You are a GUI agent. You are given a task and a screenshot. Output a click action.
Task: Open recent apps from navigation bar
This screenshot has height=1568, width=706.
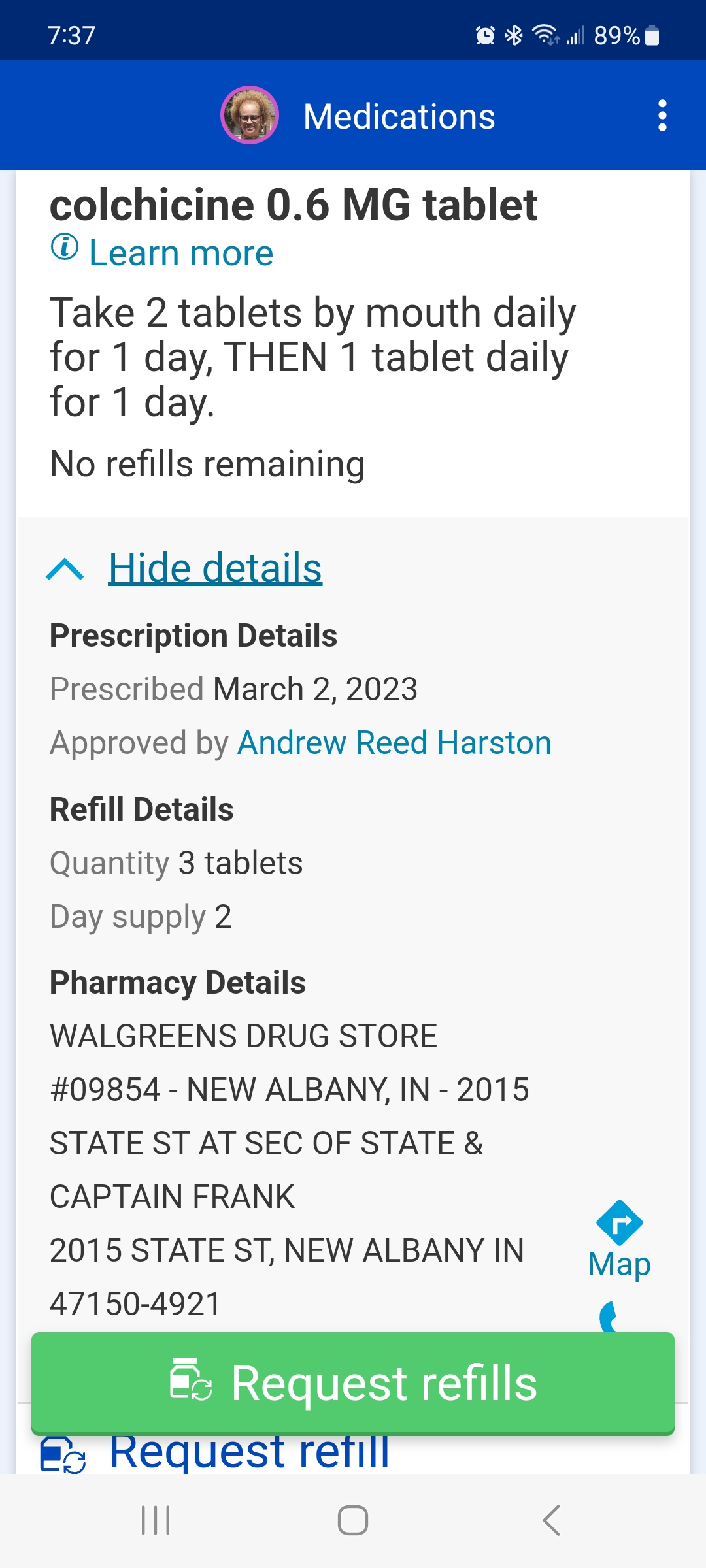pyautogui.click(x=156, y=1520)
